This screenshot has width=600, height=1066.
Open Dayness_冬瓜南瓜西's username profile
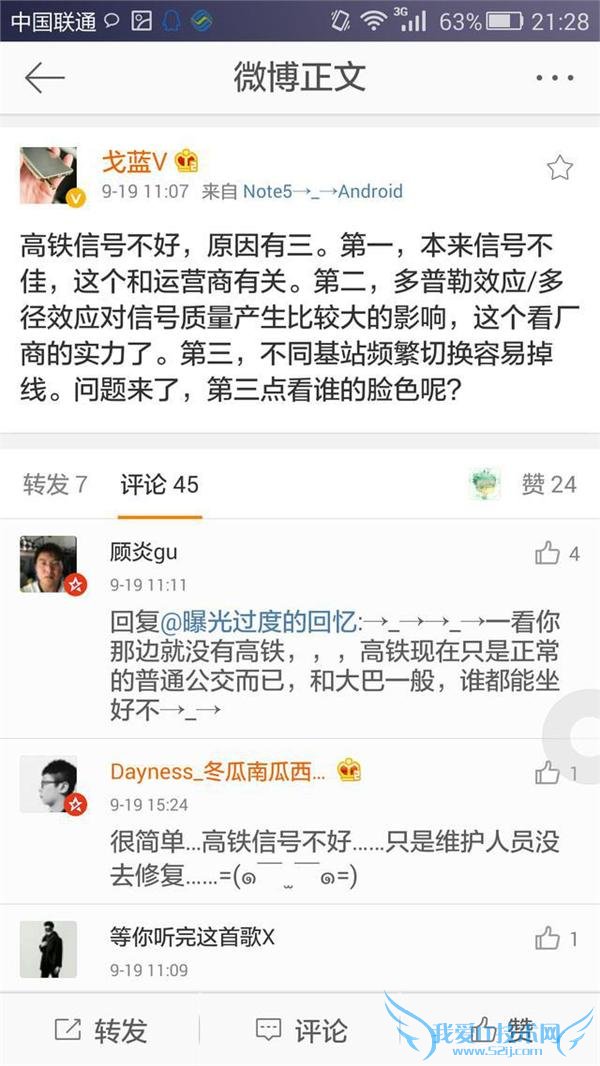pyautogui.click(x=217, y=771)
